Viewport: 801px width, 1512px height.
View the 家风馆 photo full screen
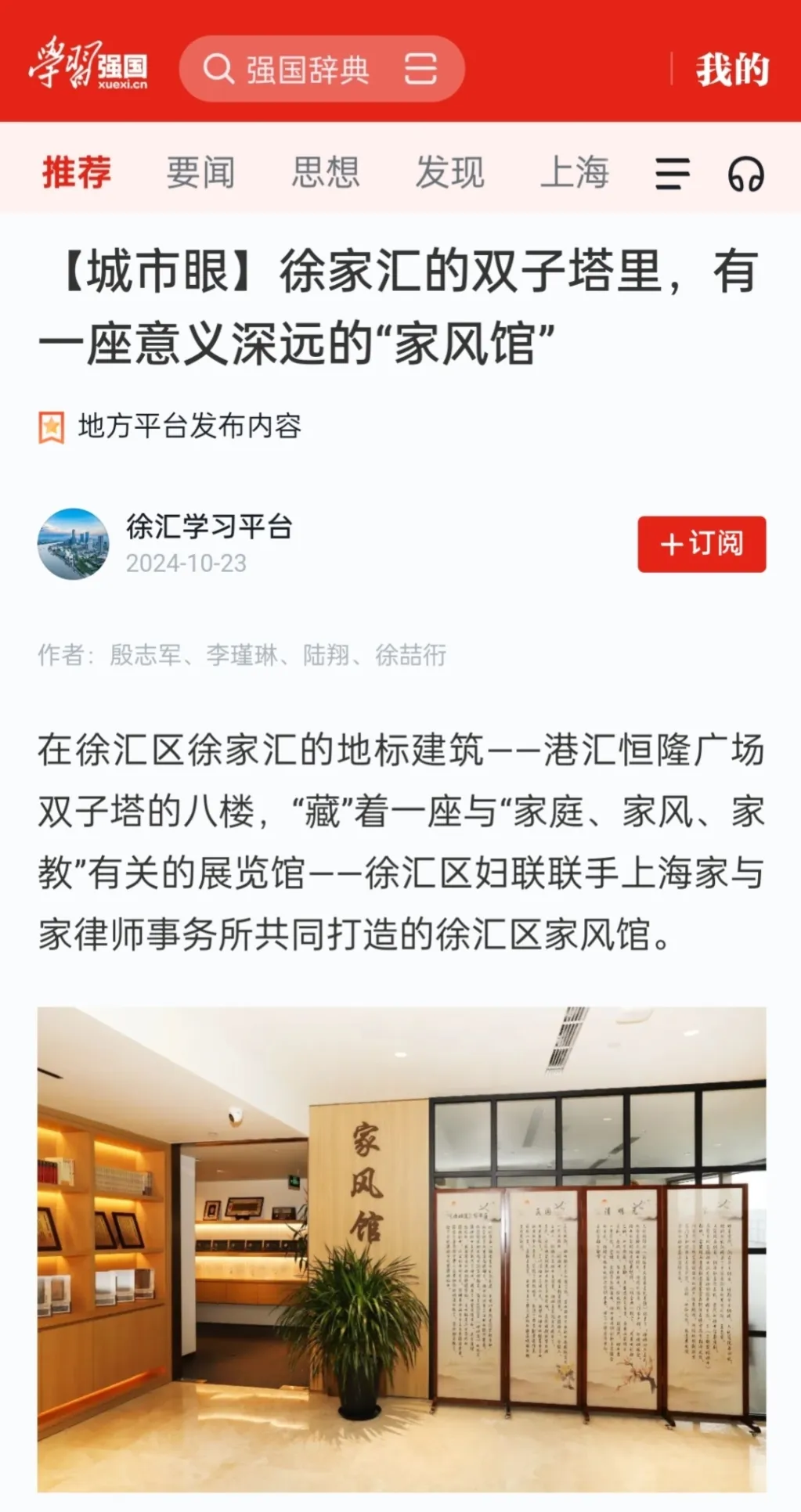[402, 1248]
